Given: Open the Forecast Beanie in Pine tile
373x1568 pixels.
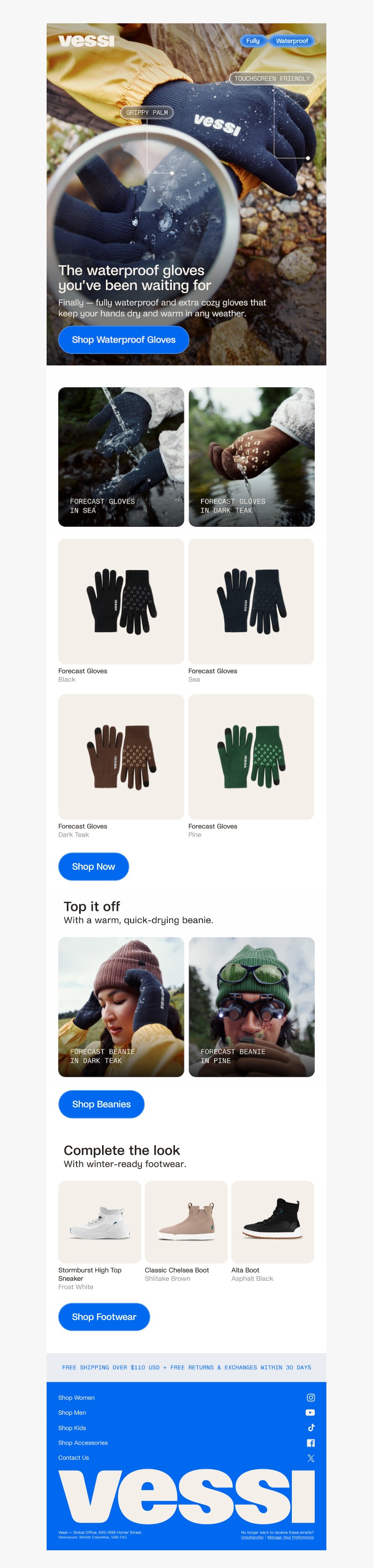Looking at the screenshot, I should [251, 1007].
